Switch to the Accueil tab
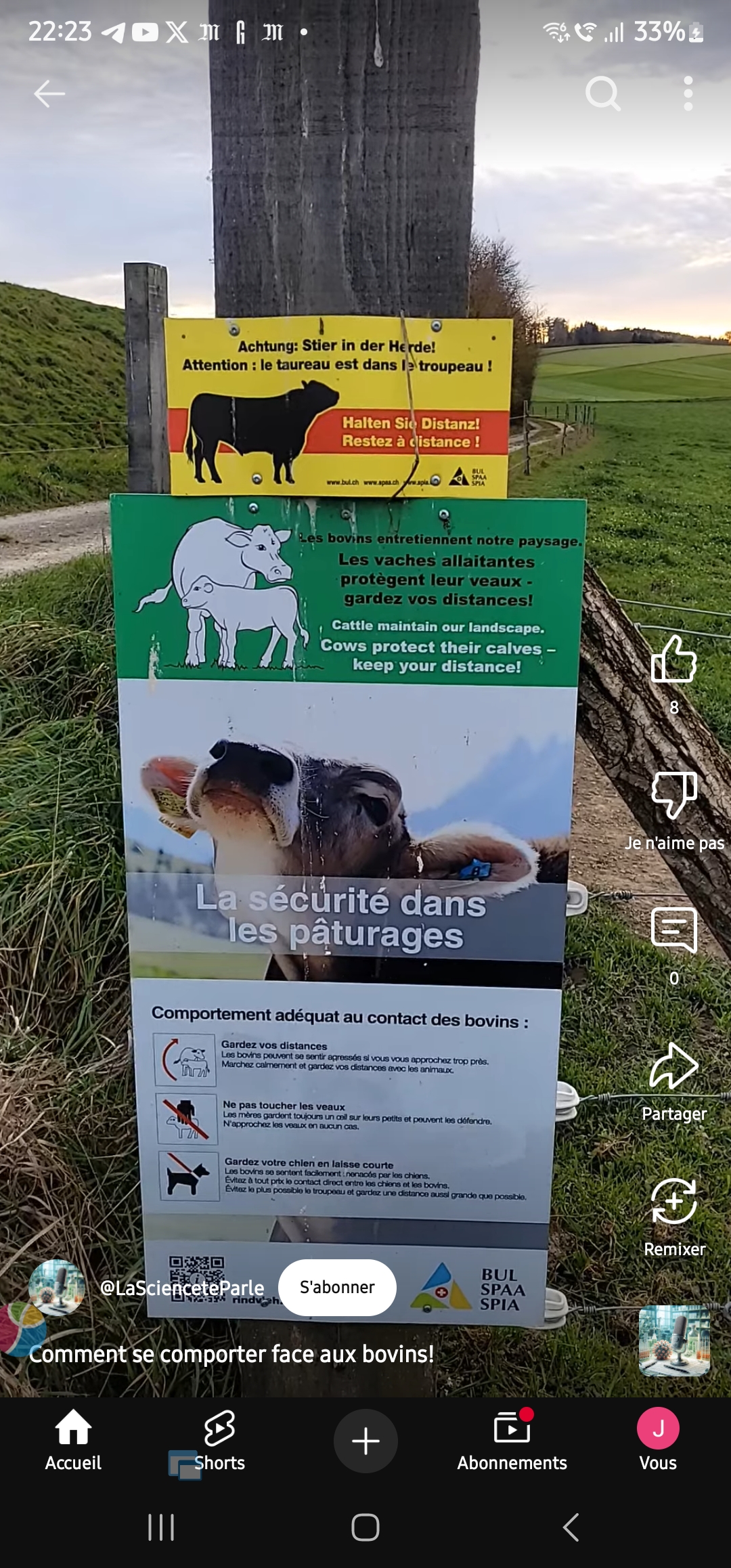The width and height of the screenshot is (731, 1568). [73, 1441]
